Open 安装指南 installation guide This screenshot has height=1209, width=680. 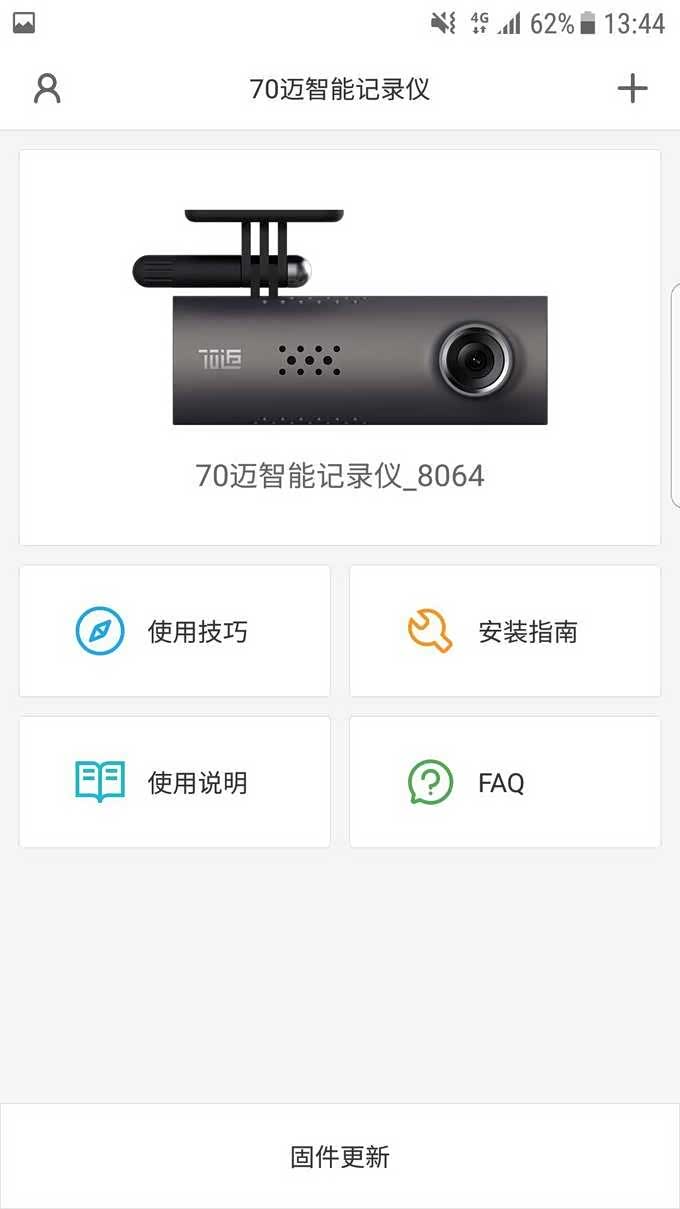(x=505, y=631)
